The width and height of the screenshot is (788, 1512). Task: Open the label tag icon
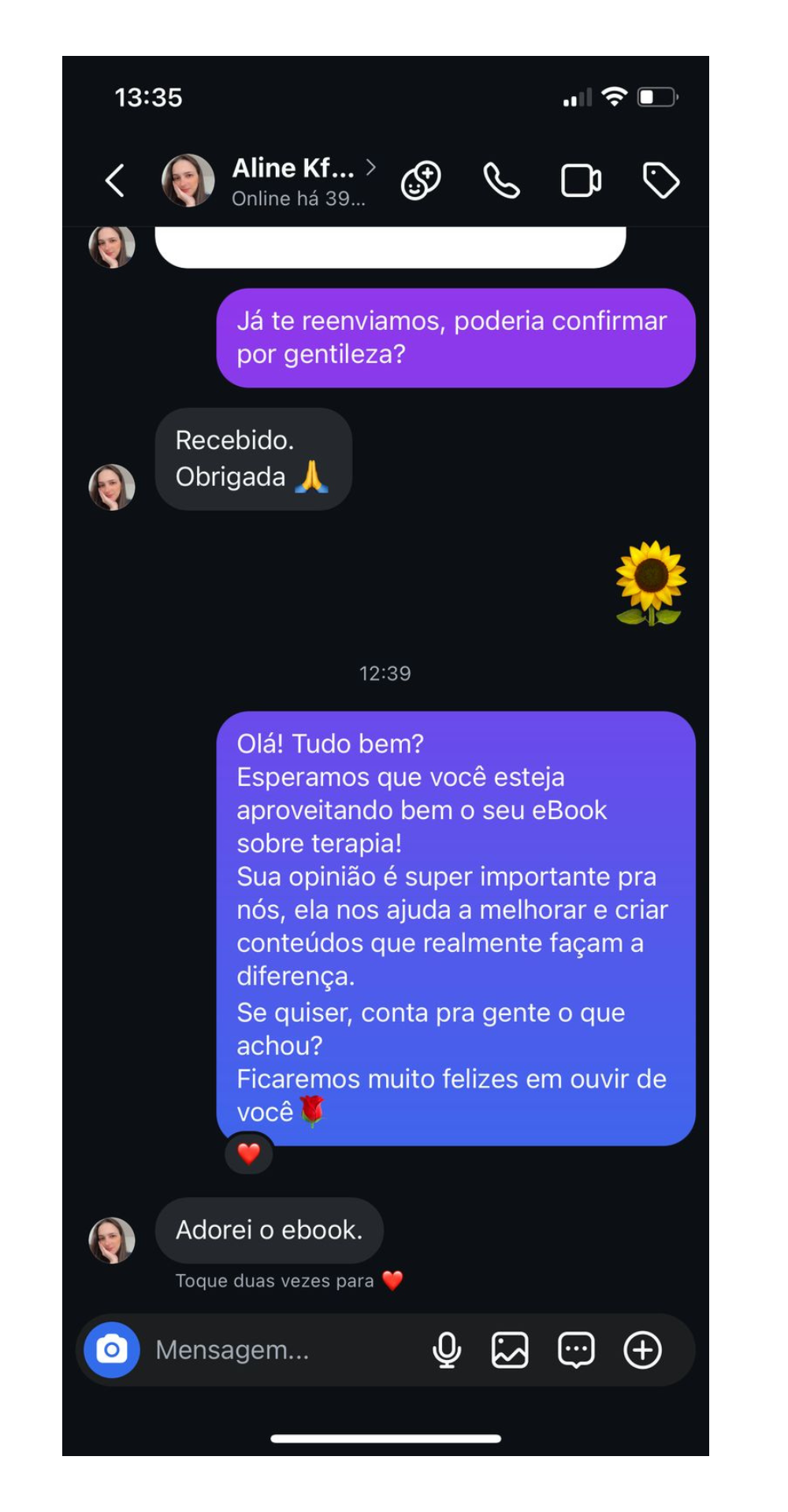[x=660, y=180]
